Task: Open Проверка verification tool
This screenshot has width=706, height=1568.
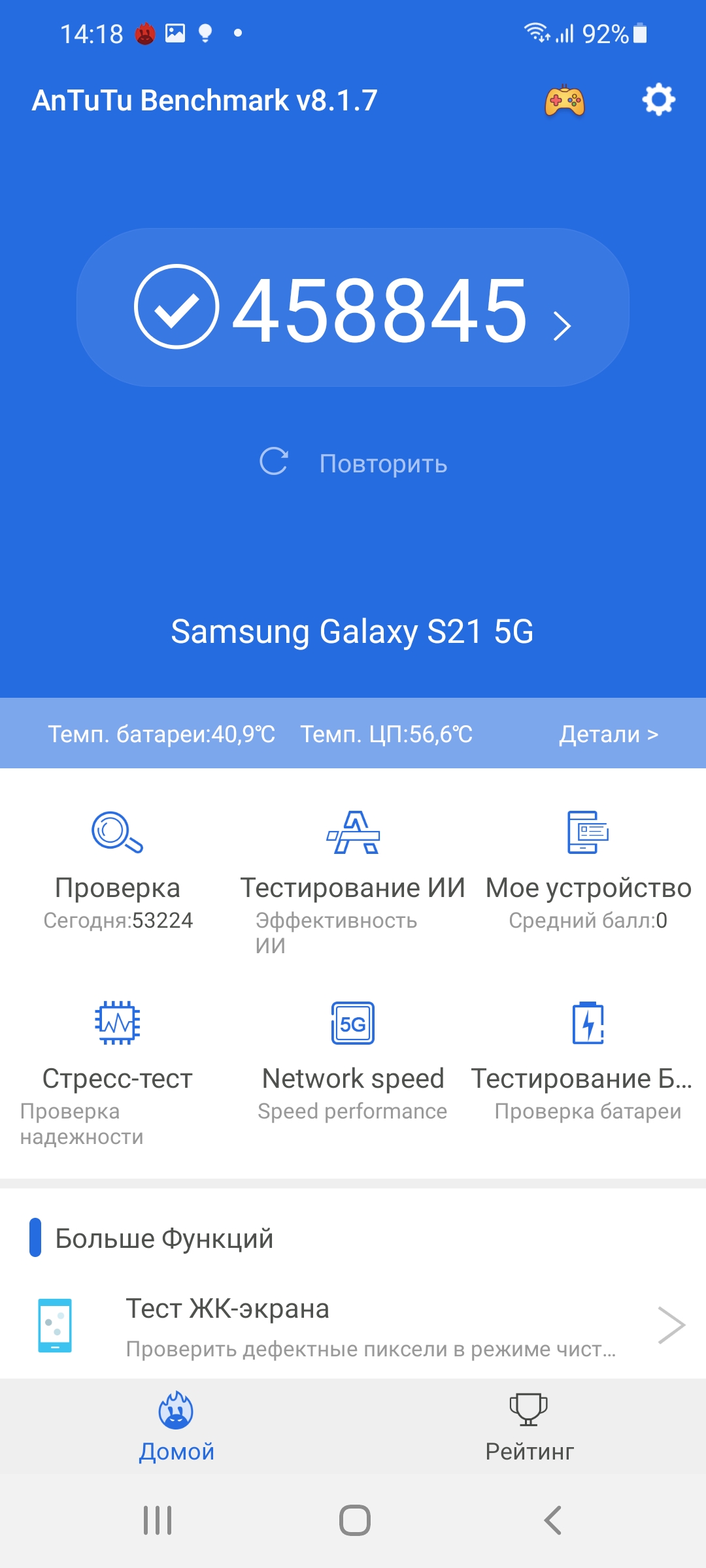Action: pos(118,869)
